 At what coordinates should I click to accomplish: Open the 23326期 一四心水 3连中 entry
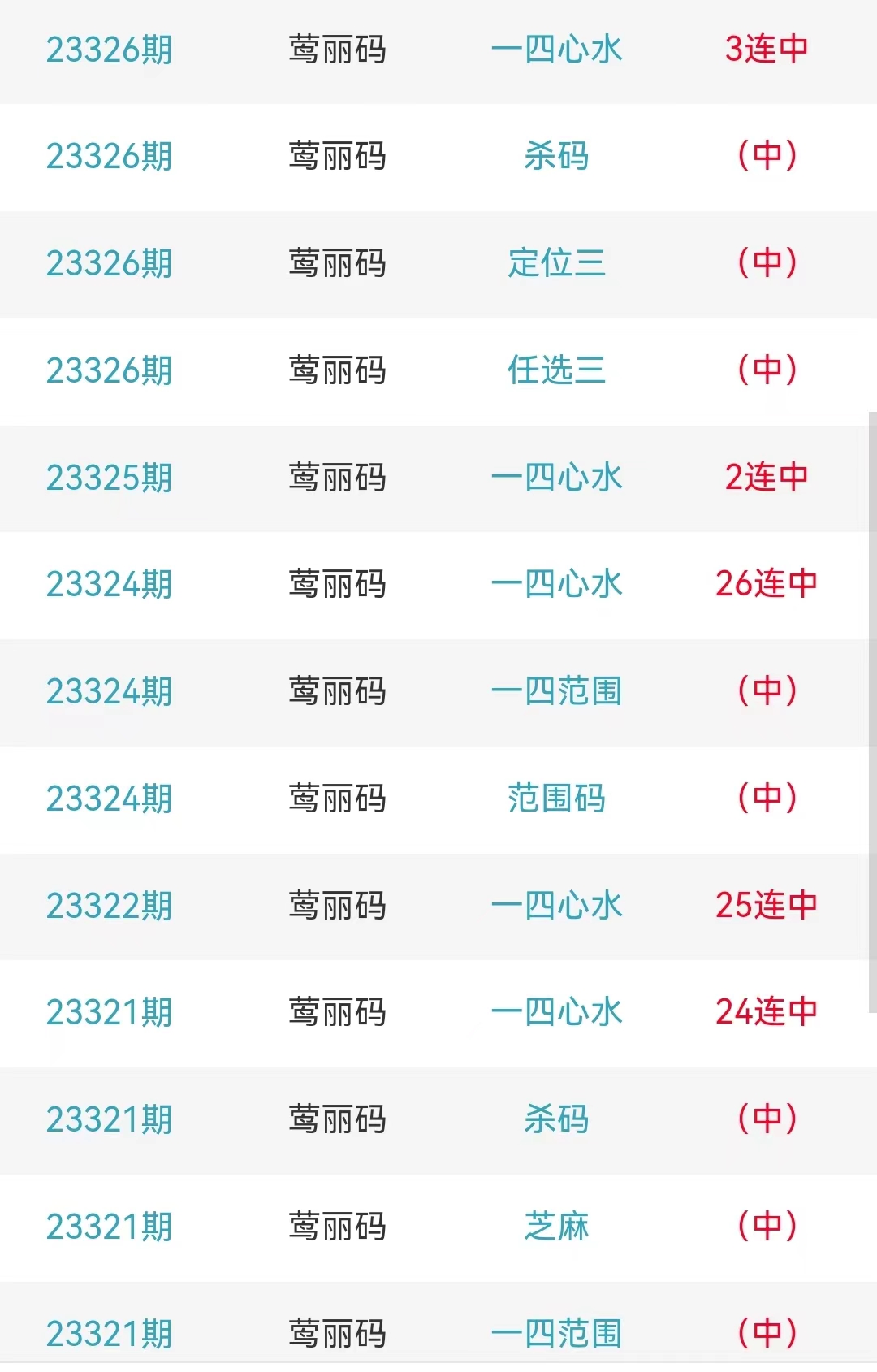click(x=556, y=50)
